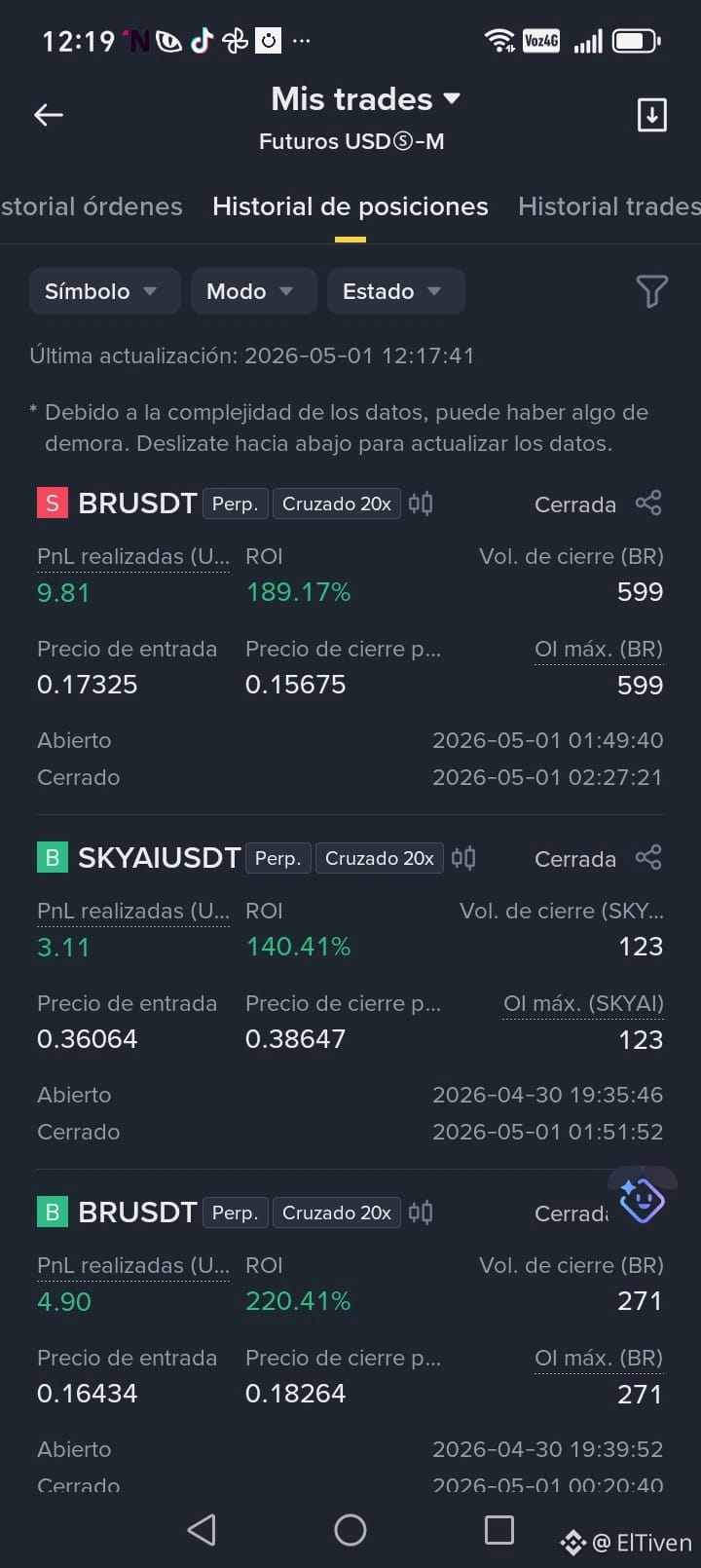The height and width of the screenshot is (1568, 701).
Task: Open the Estado filter dropdown
Action: [395, 291]
